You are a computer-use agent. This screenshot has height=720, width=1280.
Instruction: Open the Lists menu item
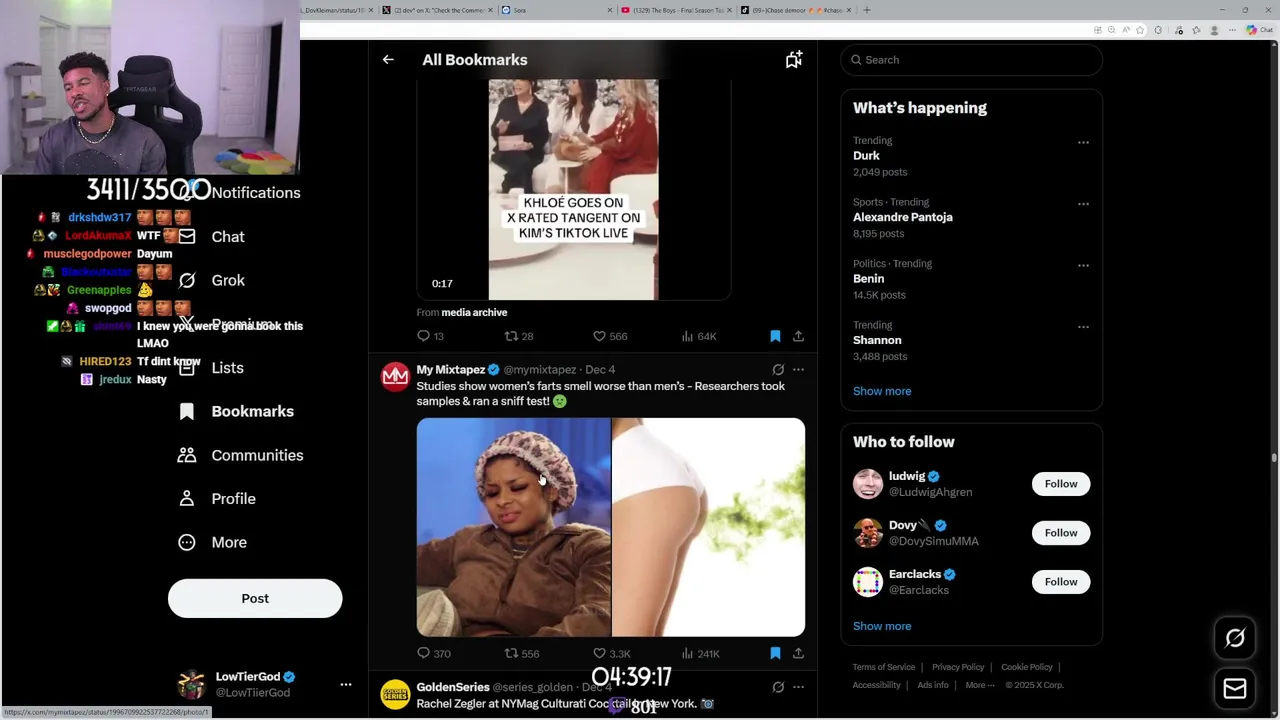[227, 368]
